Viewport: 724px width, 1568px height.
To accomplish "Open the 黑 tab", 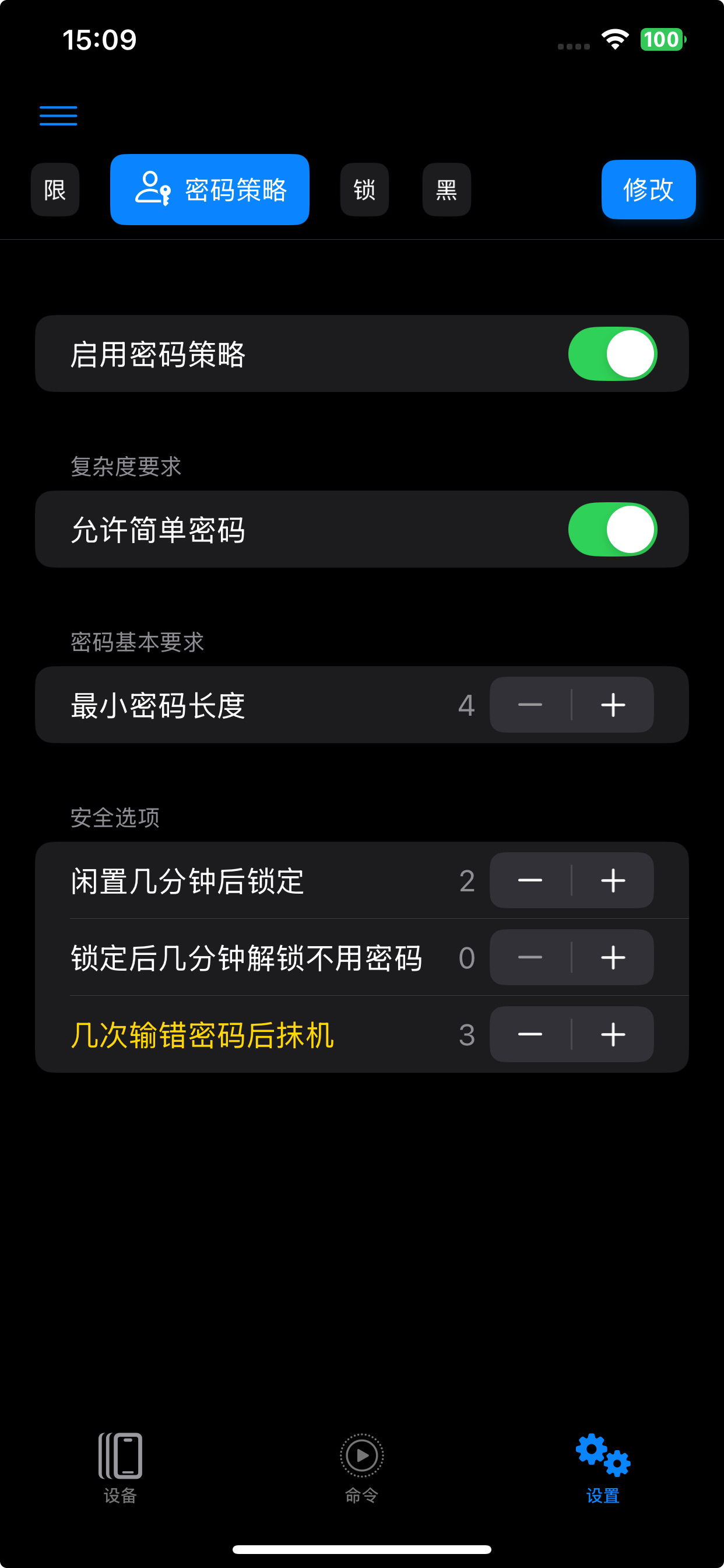I will click(446, 190).
